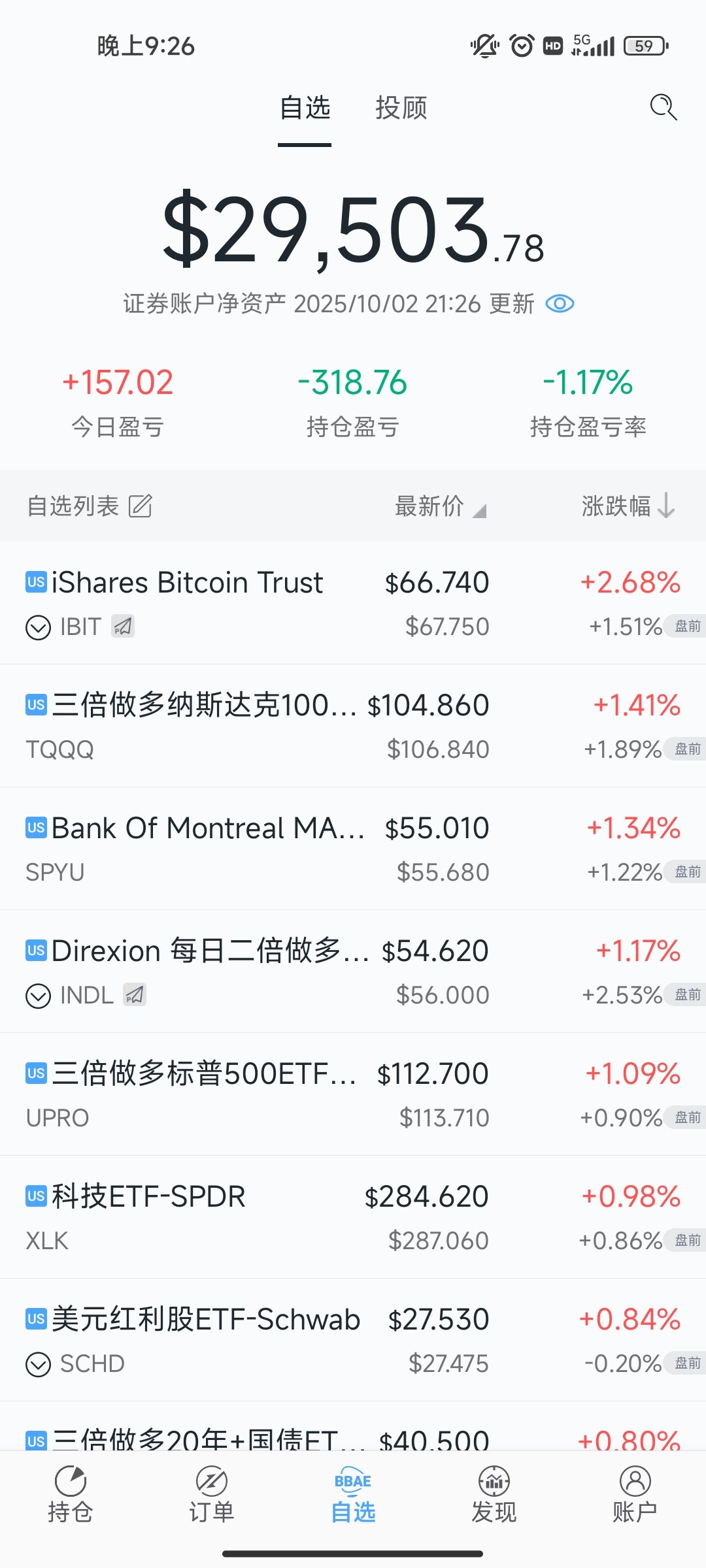Open the search magnifier icon
This screenshot has width=706, height=1568.
[x=664, y=107]
